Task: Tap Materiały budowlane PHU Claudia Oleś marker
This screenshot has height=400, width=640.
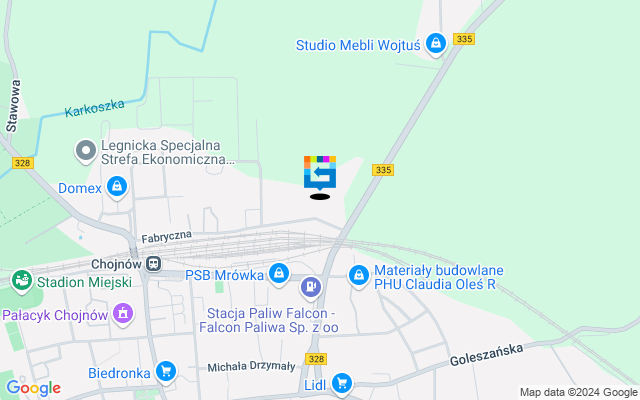Action: tap(358, 273)
